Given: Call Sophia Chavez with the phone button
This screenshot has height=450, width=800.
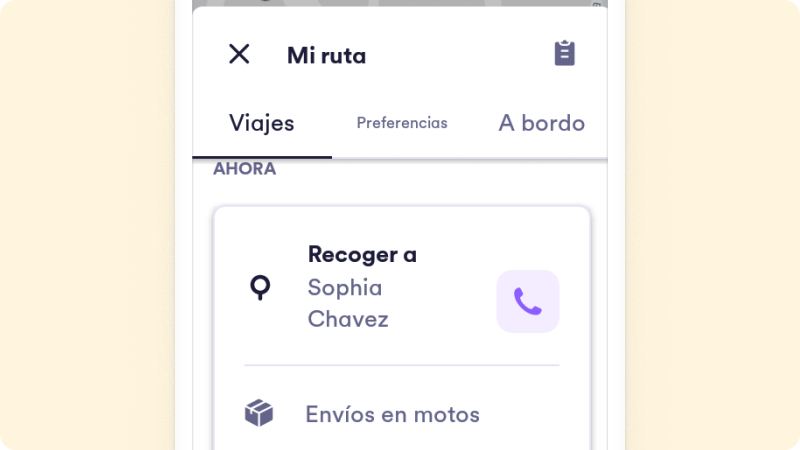Looking at the screenshot, I should (x=528, y=301).
